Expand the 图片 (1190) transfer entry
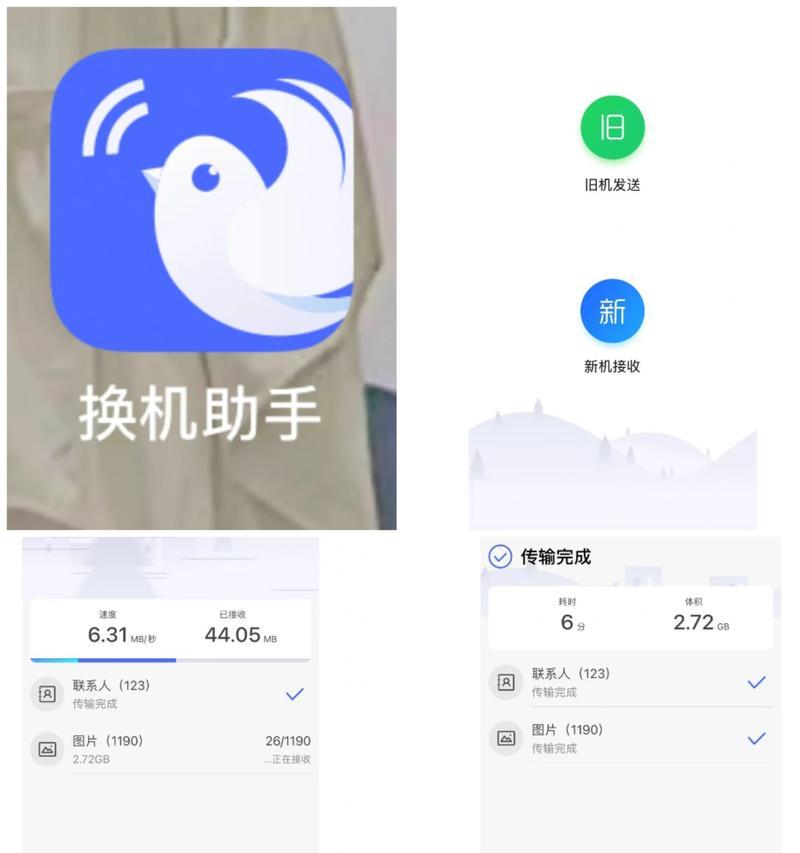Image resolution: width=800 pixels, height=853 pixels. click(110, 746)
